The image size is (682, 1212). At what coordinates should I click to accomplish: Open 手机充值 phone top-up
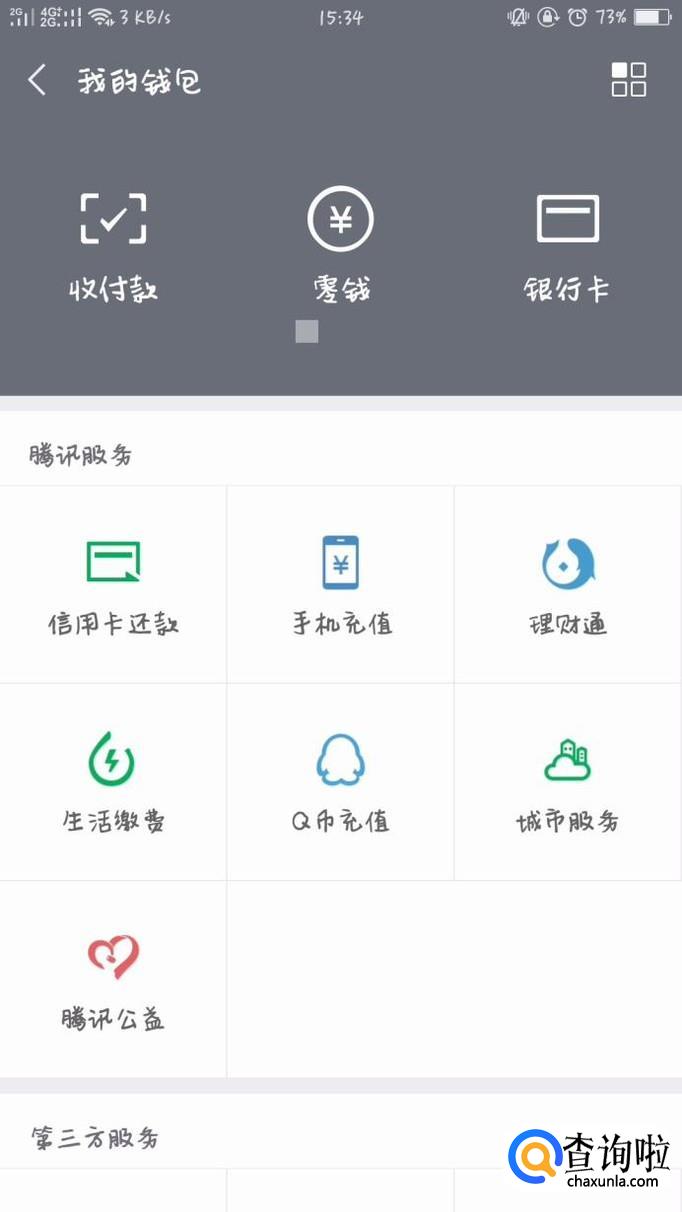[340, 586]
